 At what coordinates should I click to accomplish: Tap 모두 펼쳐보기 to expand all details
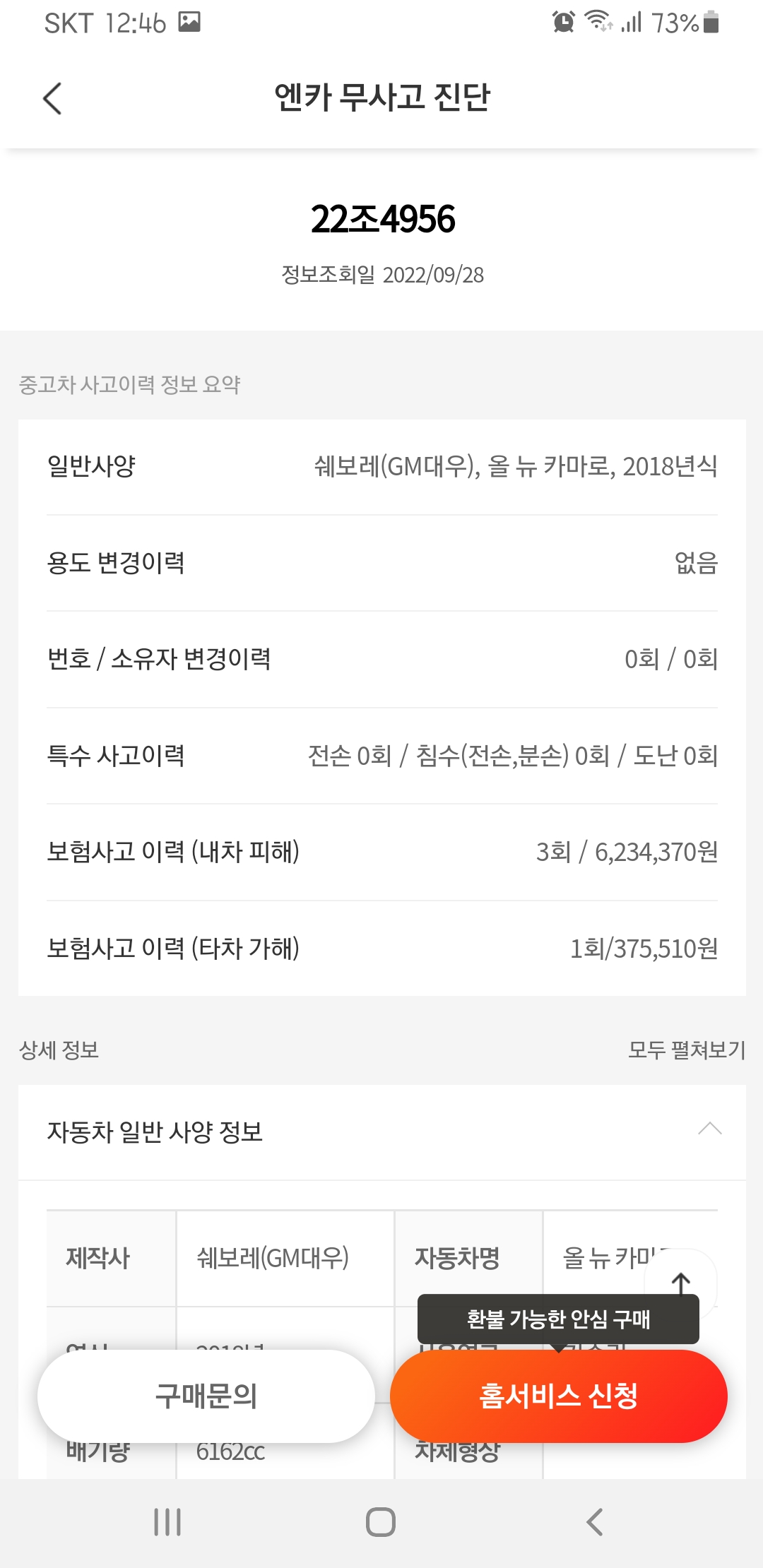click(687, 1050)
